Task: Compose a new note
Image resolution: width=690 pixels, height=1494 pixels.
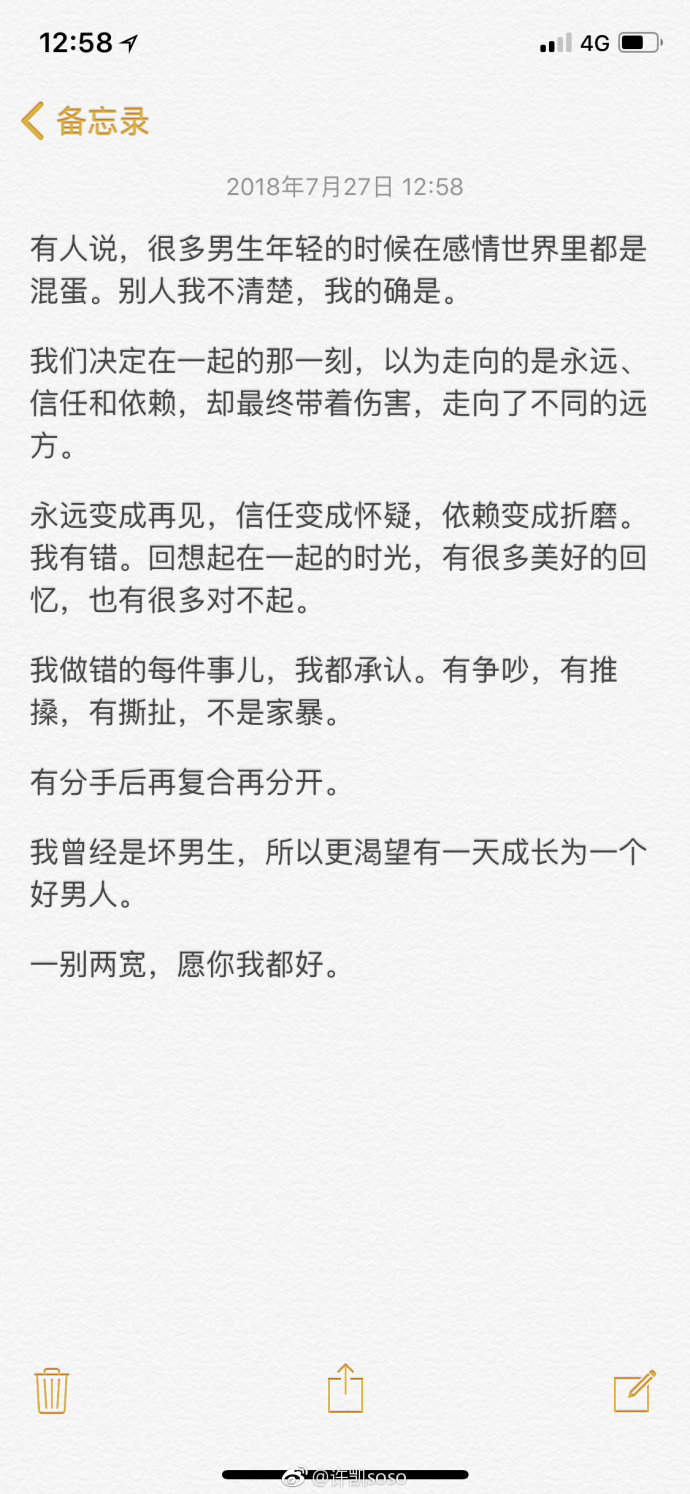Action: 634,1390
